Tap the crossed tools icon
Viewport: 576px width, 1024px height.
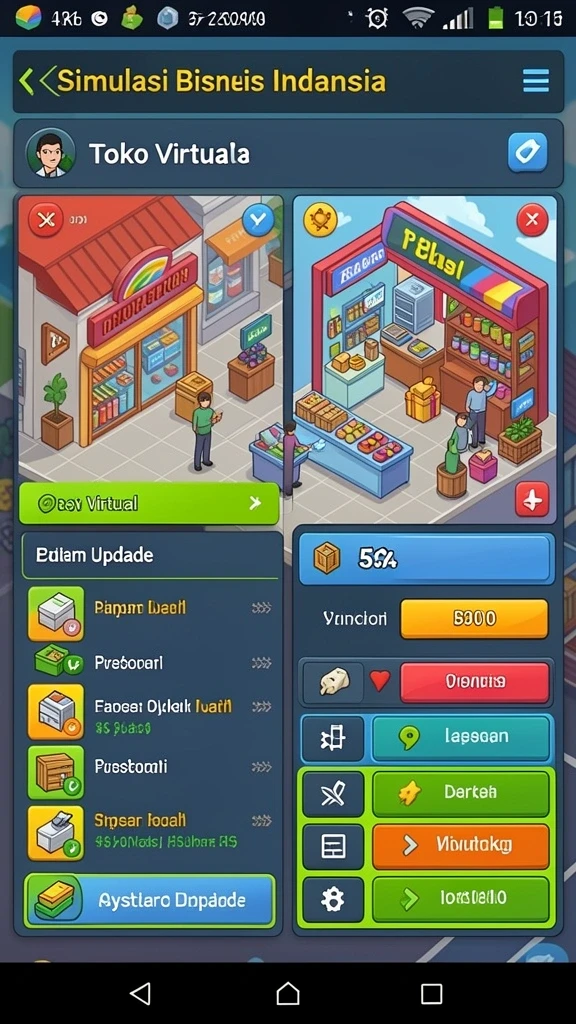pyautogui.click(x=333, y=793)
